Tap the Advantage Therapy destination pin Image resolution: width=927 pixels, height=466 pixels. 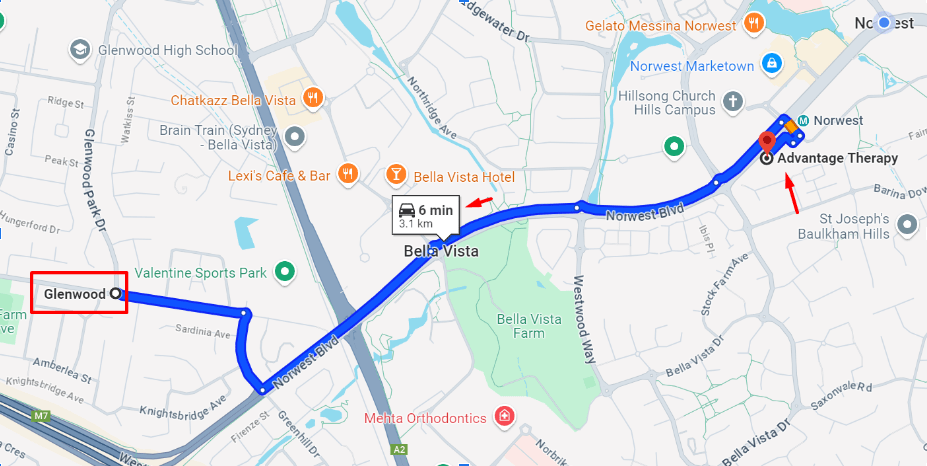[x=768, y=142]
